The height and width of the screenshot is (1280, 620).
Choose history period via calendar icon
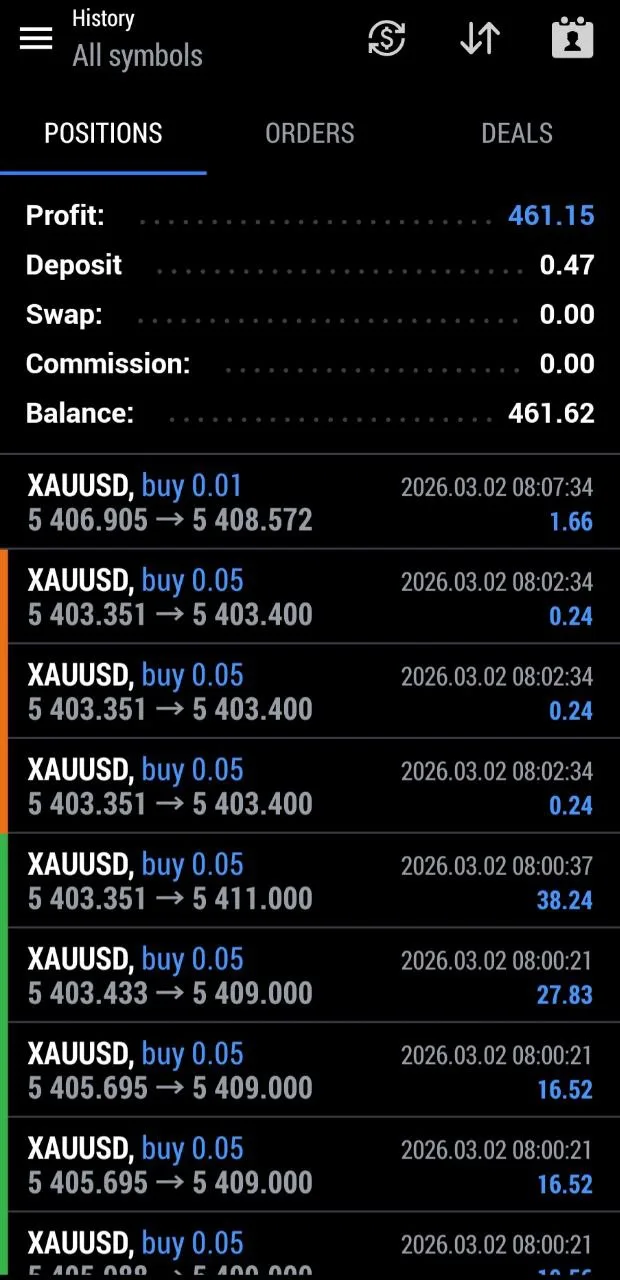pyautogui.click(x=572, y=39)
